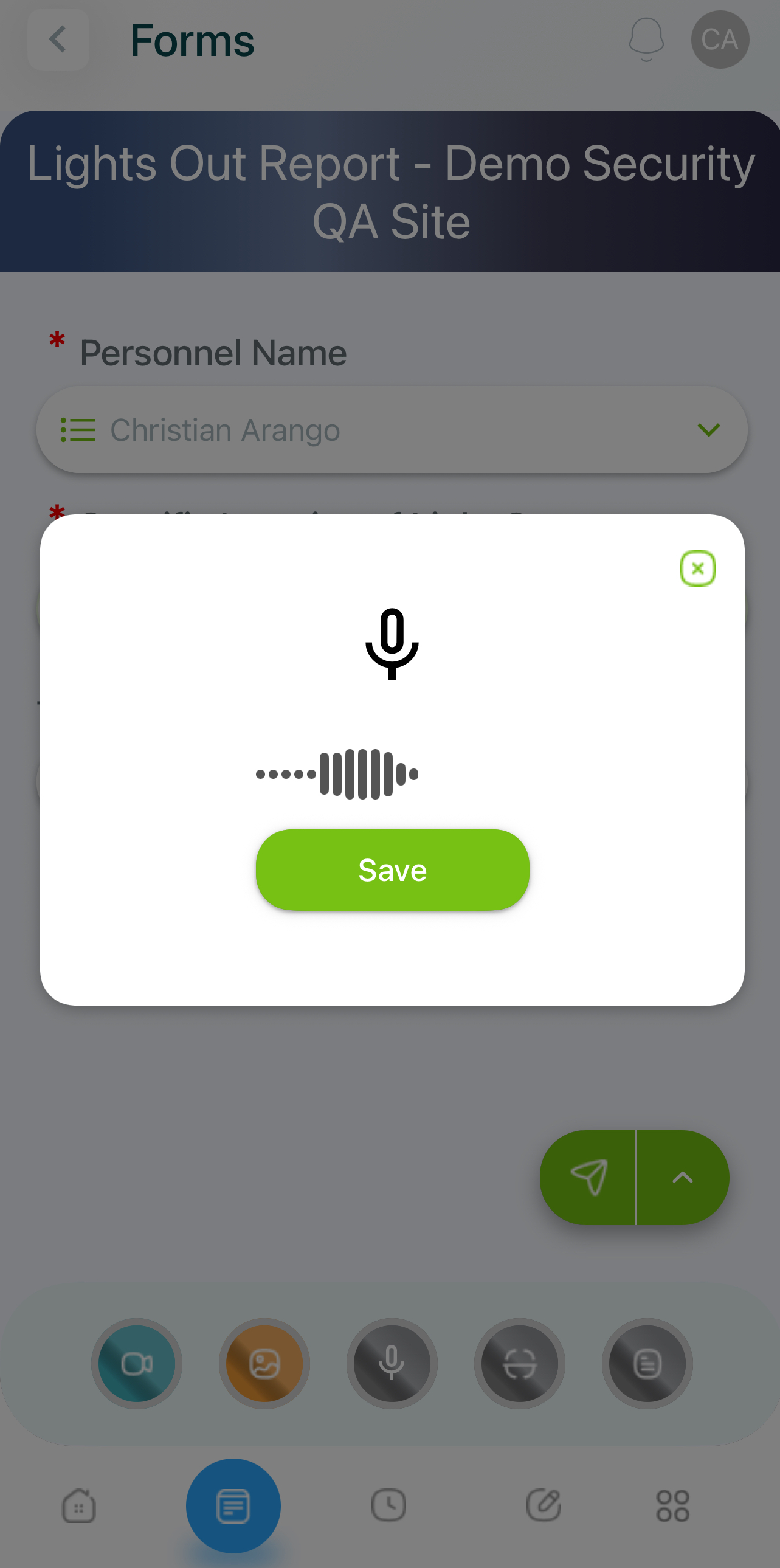Expand the Personnel Name dropdown
Screen dimensions: 780x1568
[392, 430]
